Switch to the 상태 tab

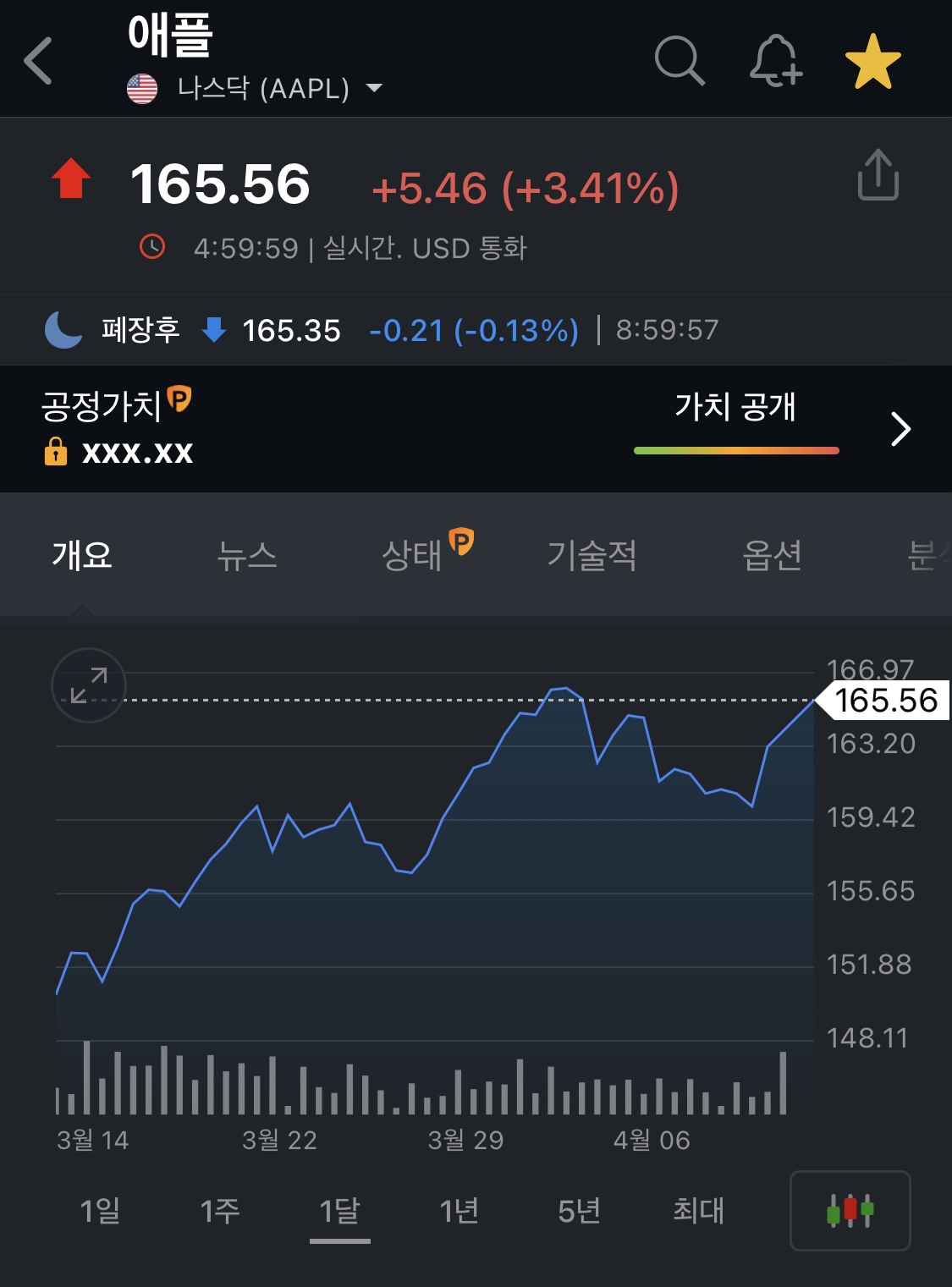[413, 556]
